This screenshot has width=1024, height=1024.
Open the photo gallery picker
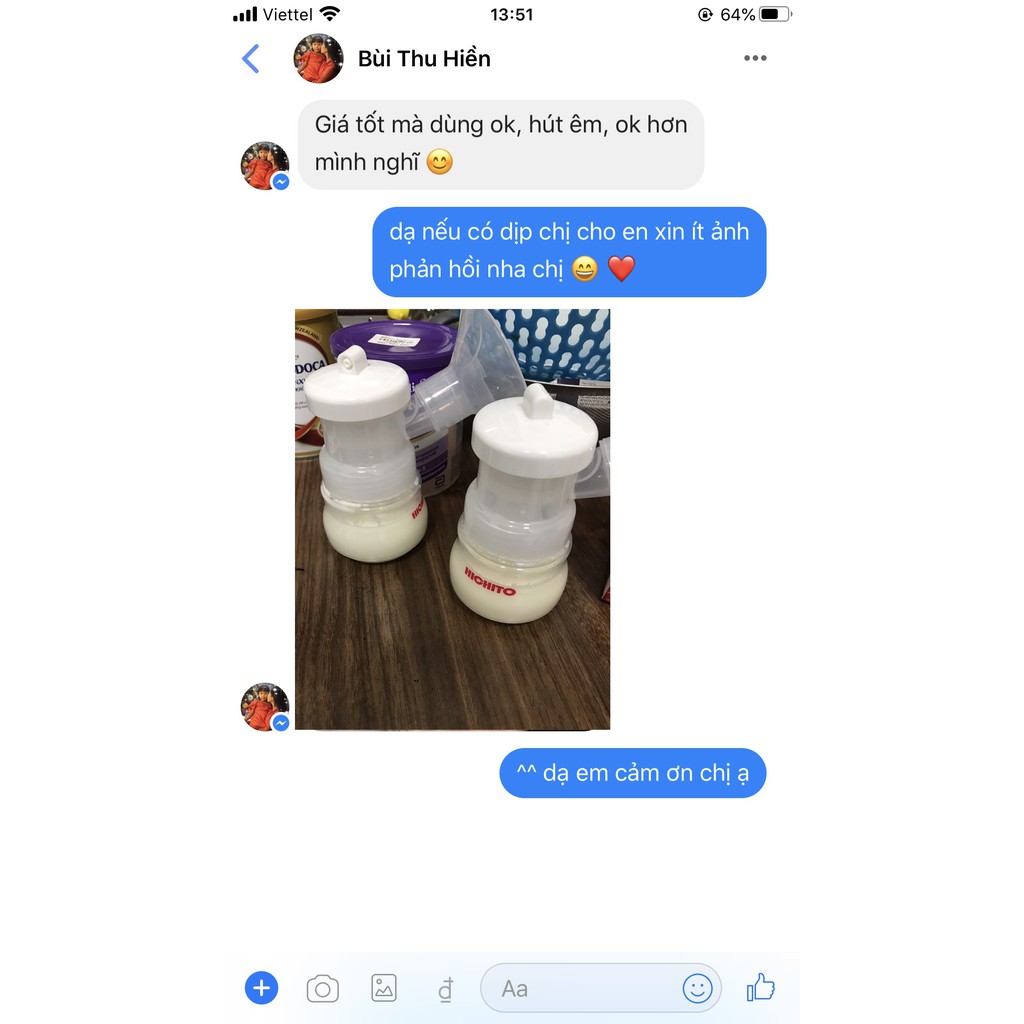tap(384, 989)
